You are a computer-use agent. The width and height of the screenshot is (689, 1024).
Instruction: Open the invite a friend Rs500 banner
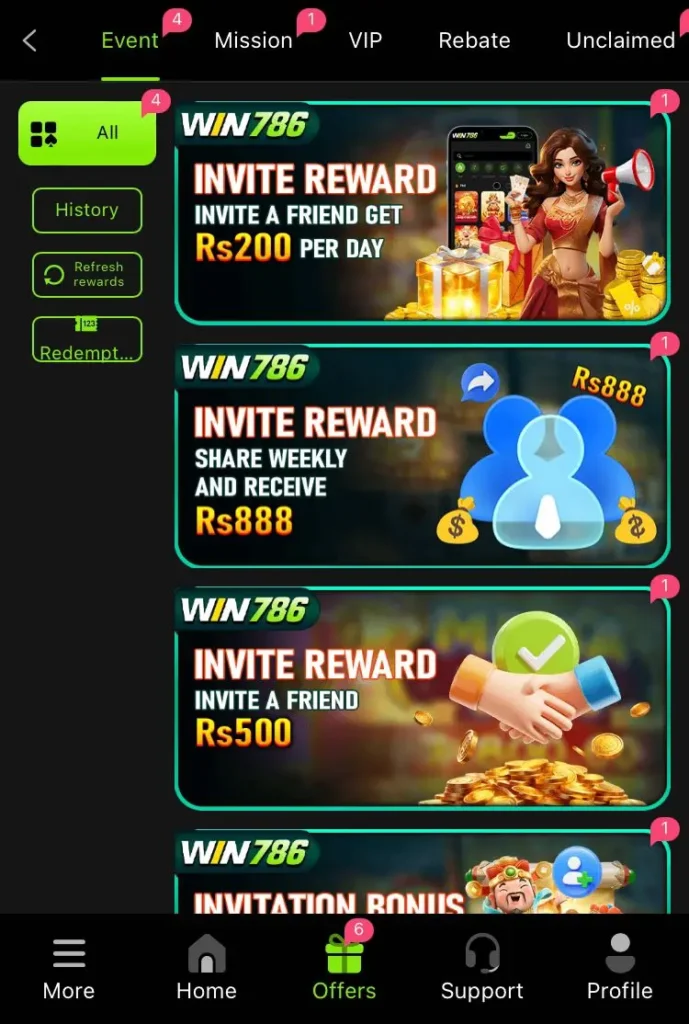[421, 698]
